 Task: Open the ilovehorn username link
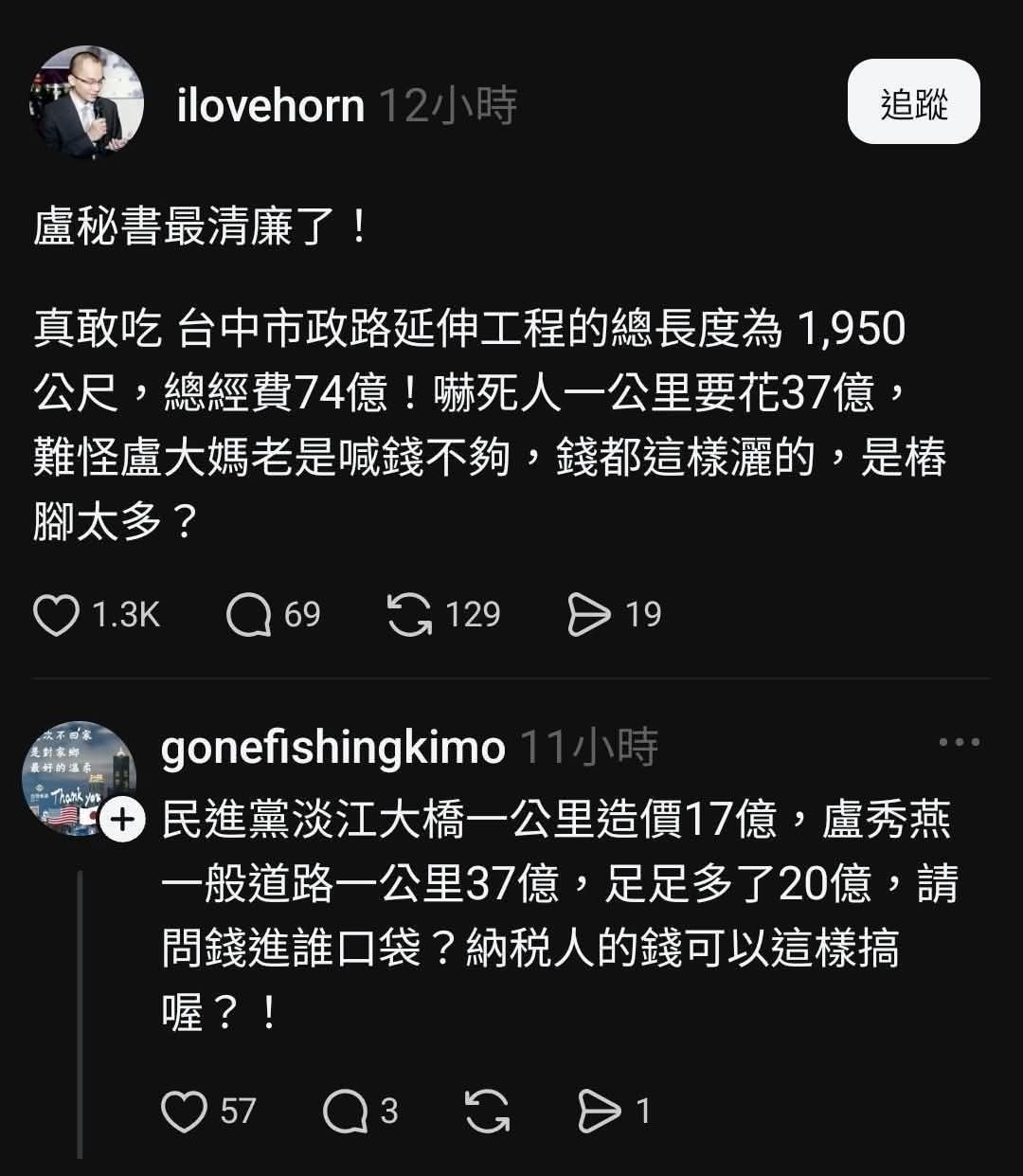270,105
